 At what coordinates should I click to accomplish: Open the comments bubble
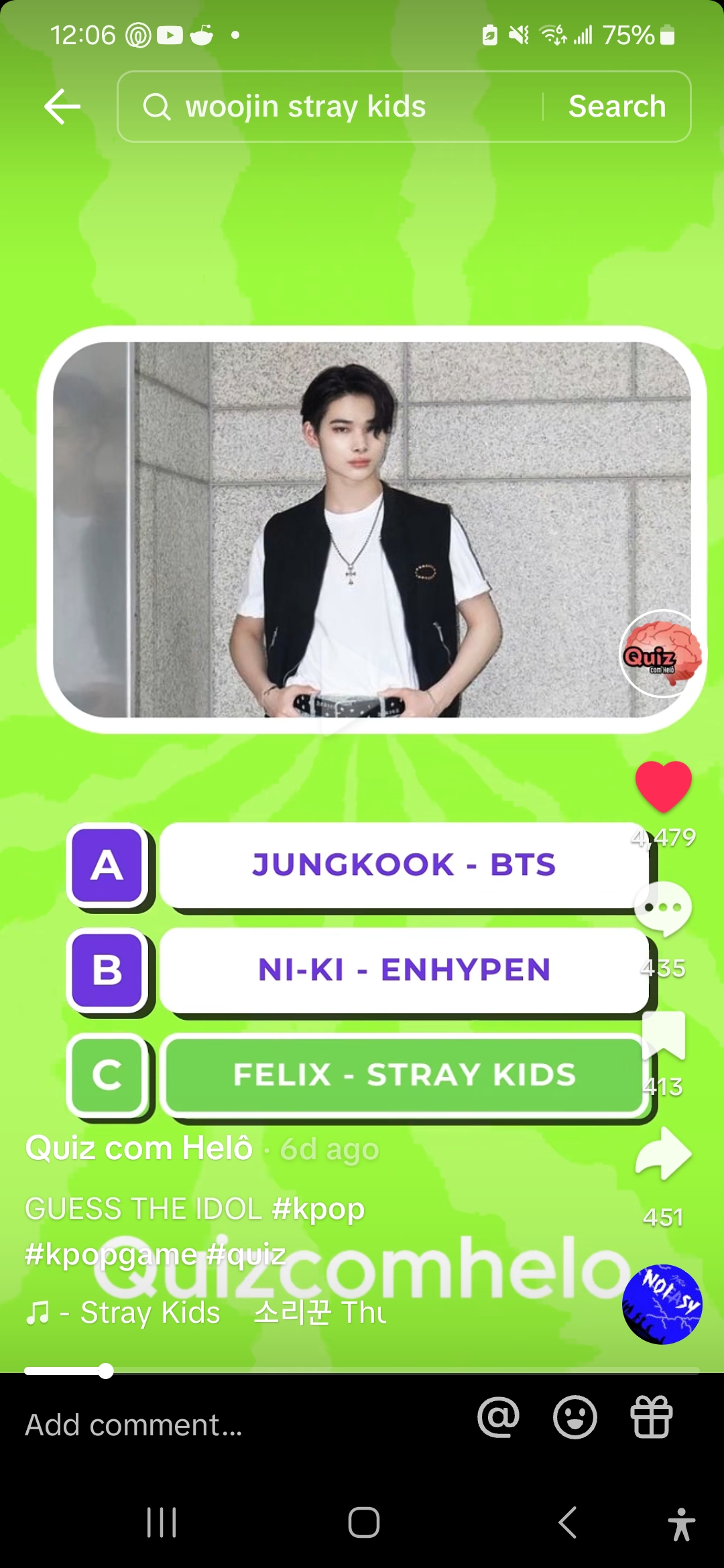click(x=663, y=908)
